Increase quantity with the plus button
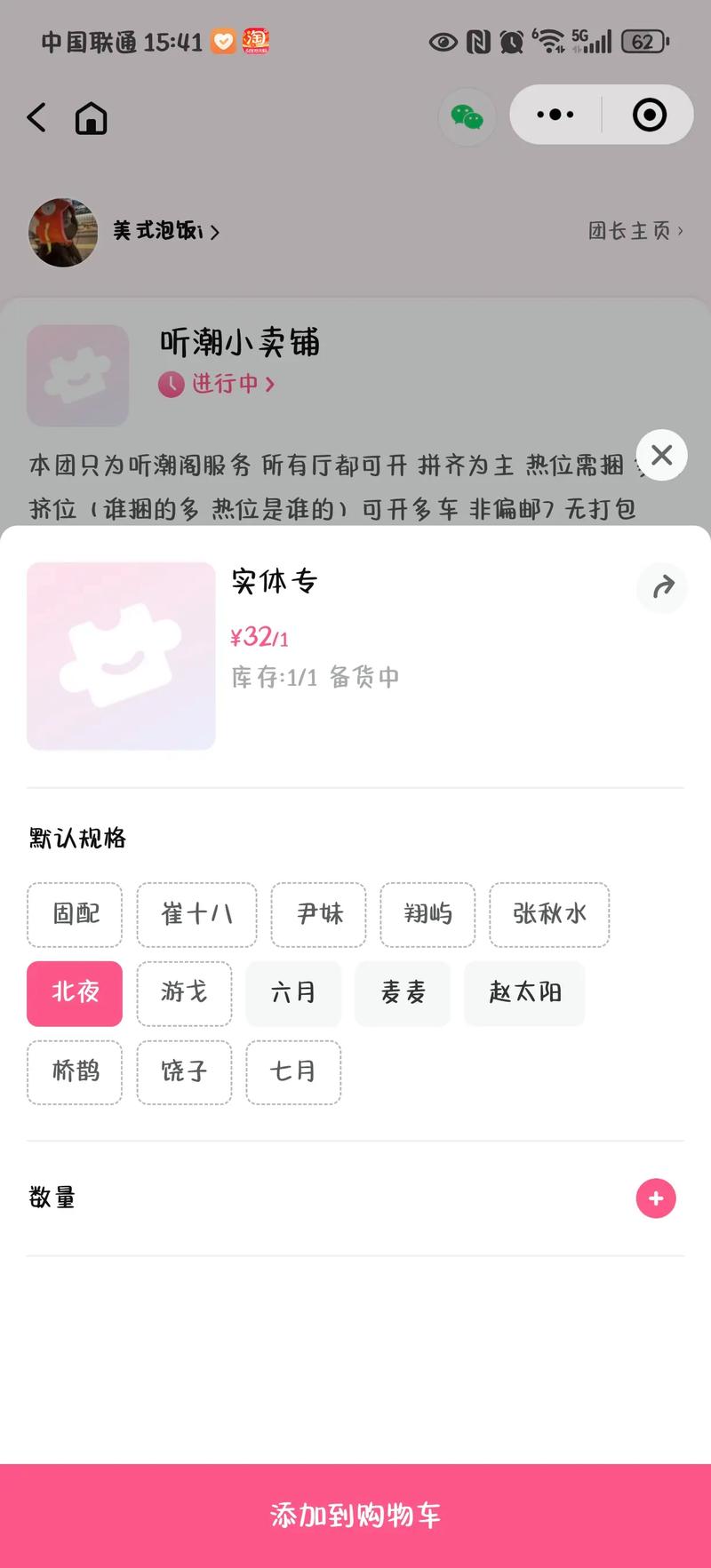The height and width of the screenshot is (1568, 711). [656, 1198]
